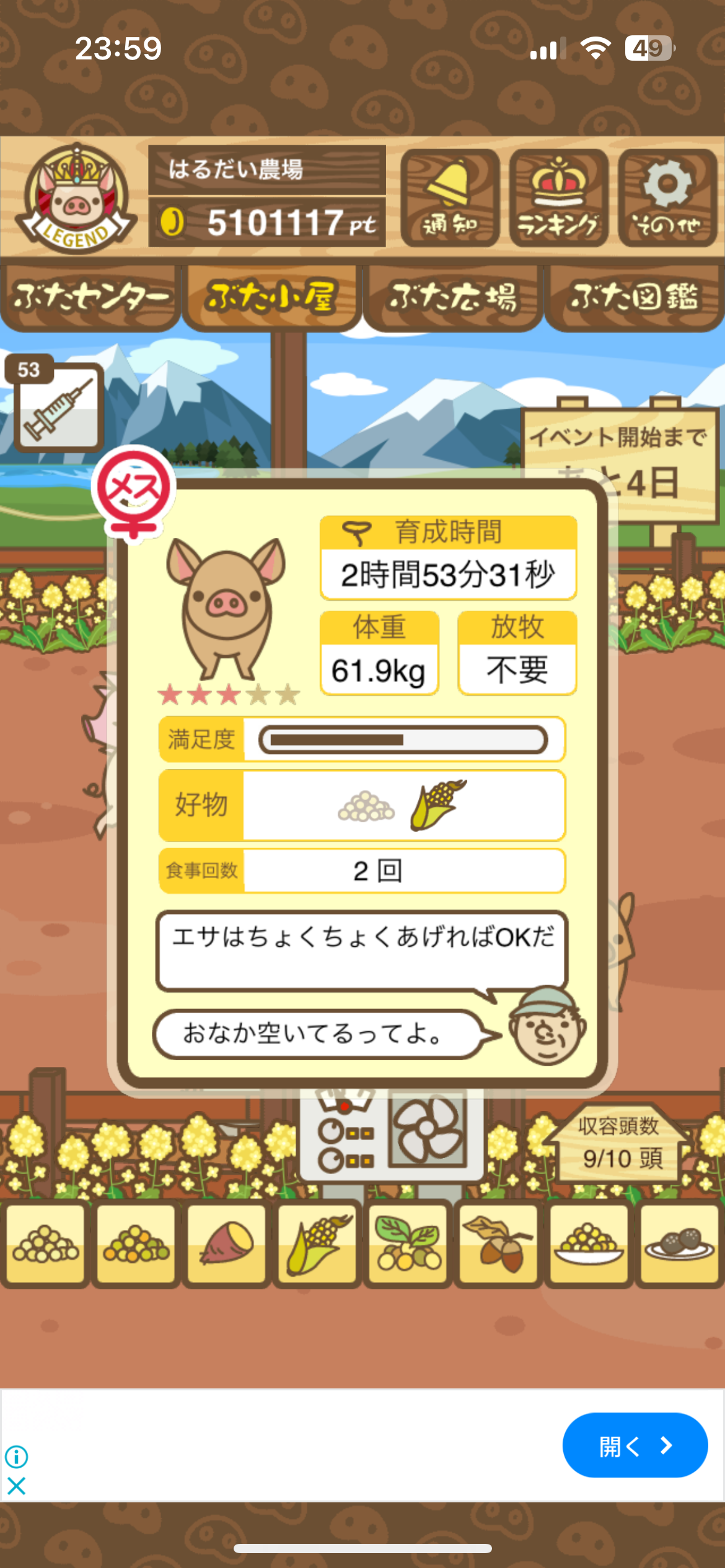The width and height of the screenshot is (725, 1568).
Task: Dismiss the ad banner with the X
Action: (17, 1486)
